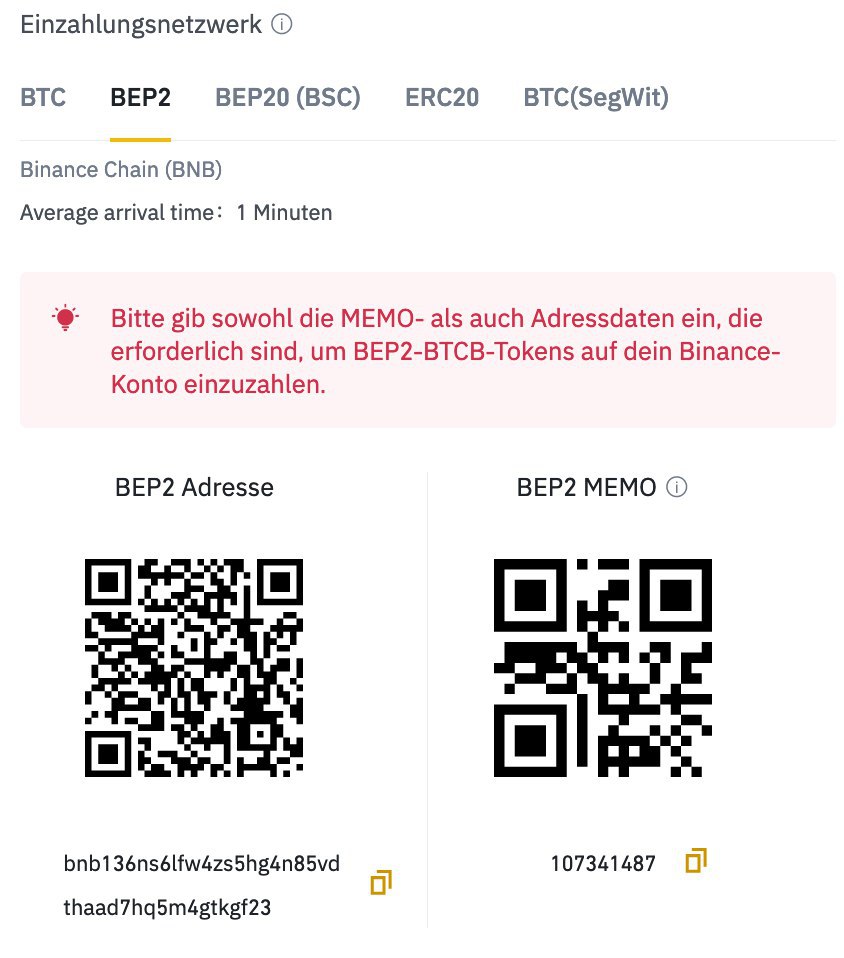This screenshot has width=844, height=958.
Task: Copy the BEP2 MEMO number
Action: [x=696, y=861]
